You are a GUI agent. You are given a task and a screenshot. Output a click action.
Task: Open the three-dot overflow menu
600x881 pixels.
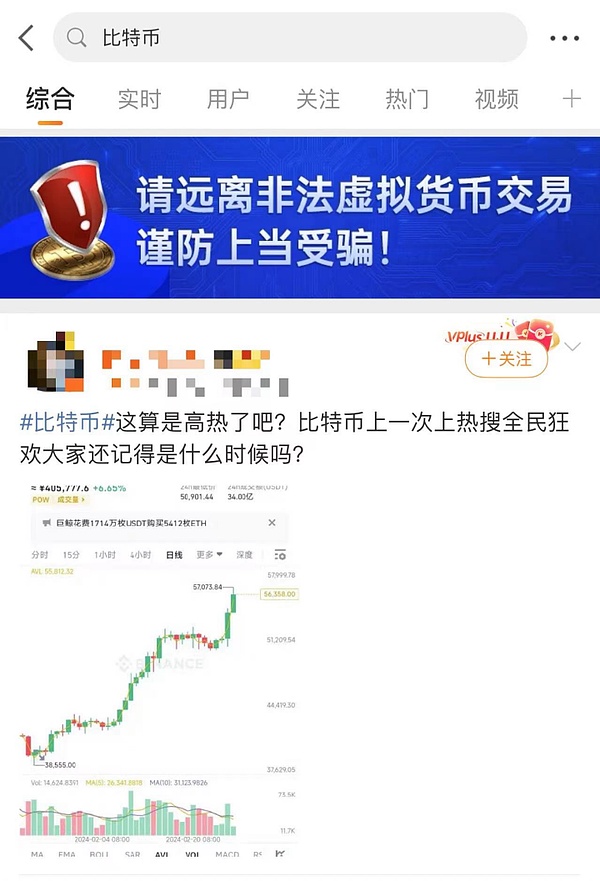click(564, 38)
